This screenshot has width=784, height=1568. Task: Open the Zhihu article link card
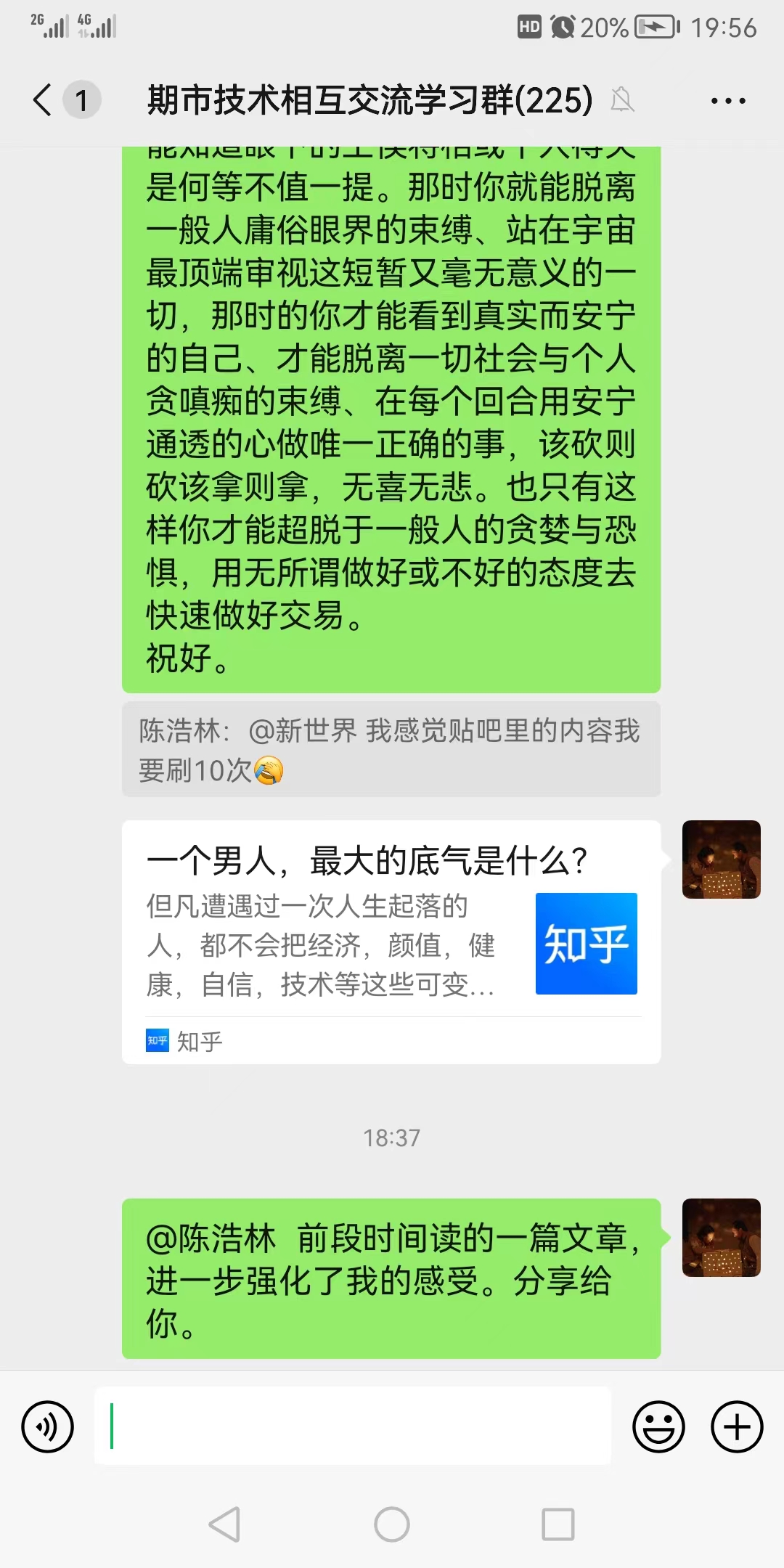tap(391, 942)
